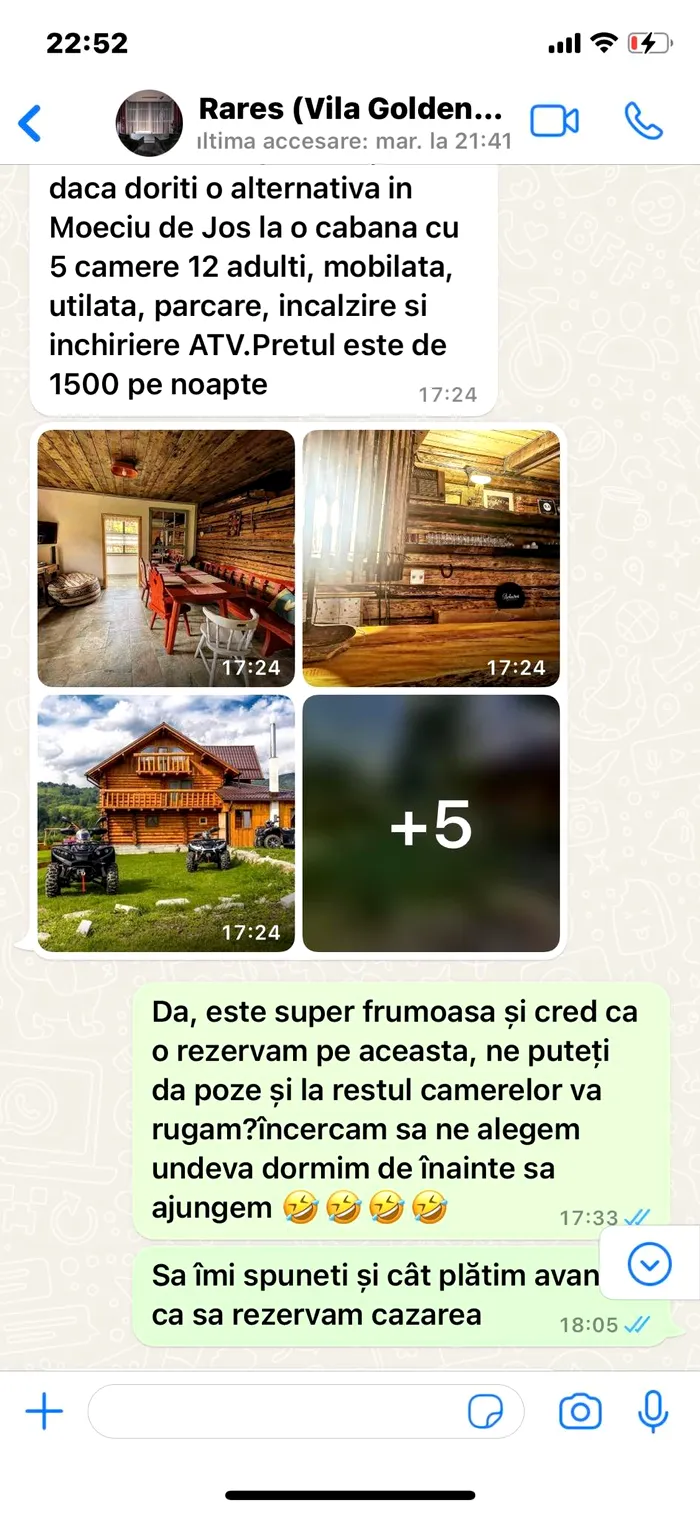Record a voice message with the microphone
Image resolution: width=700 pixels, height=1515 pixels.
(653, 1412)
